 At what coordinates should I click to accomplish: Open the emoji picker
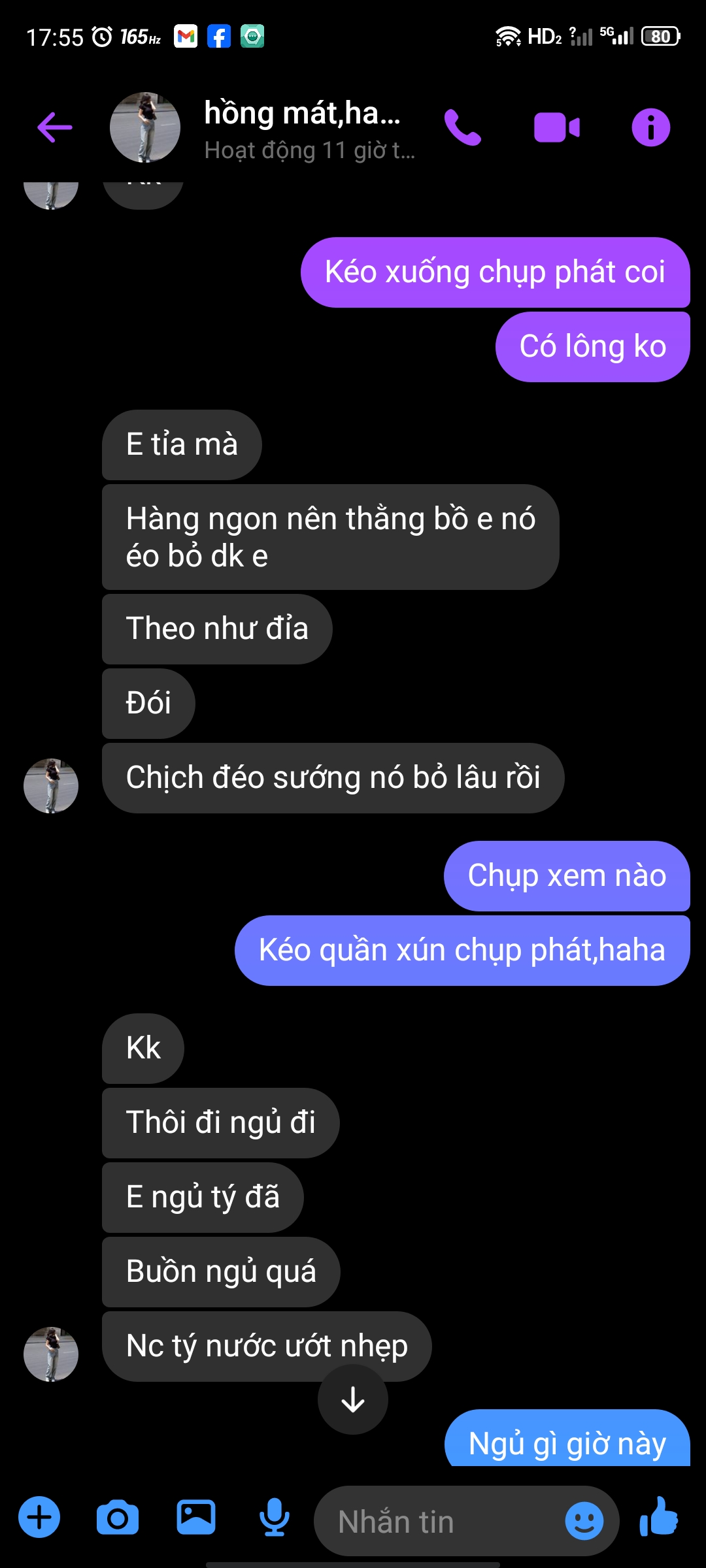584,1520
